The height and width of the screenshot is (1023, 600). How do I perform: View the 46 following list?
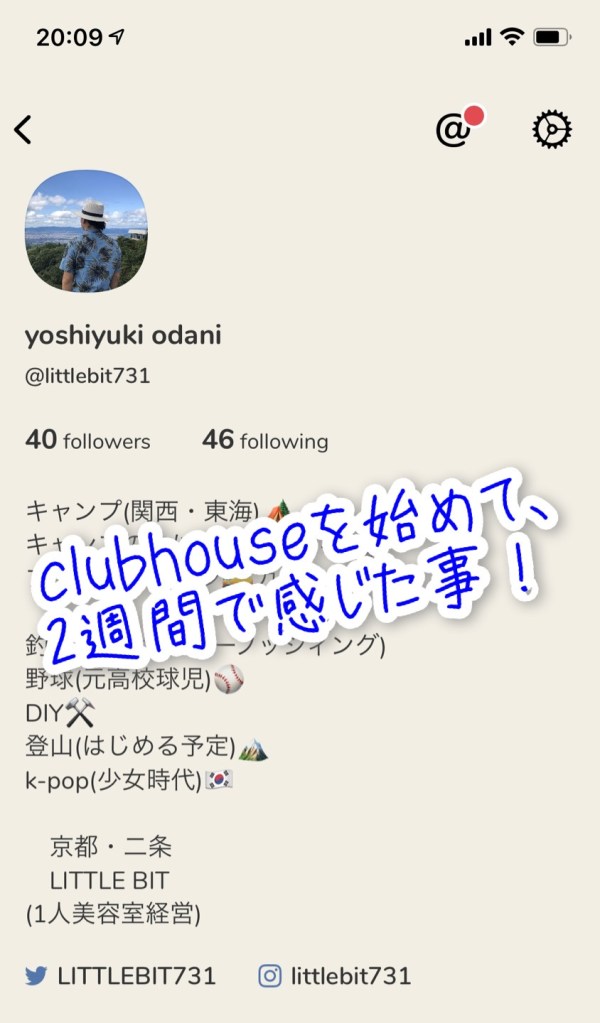(265, 440)
